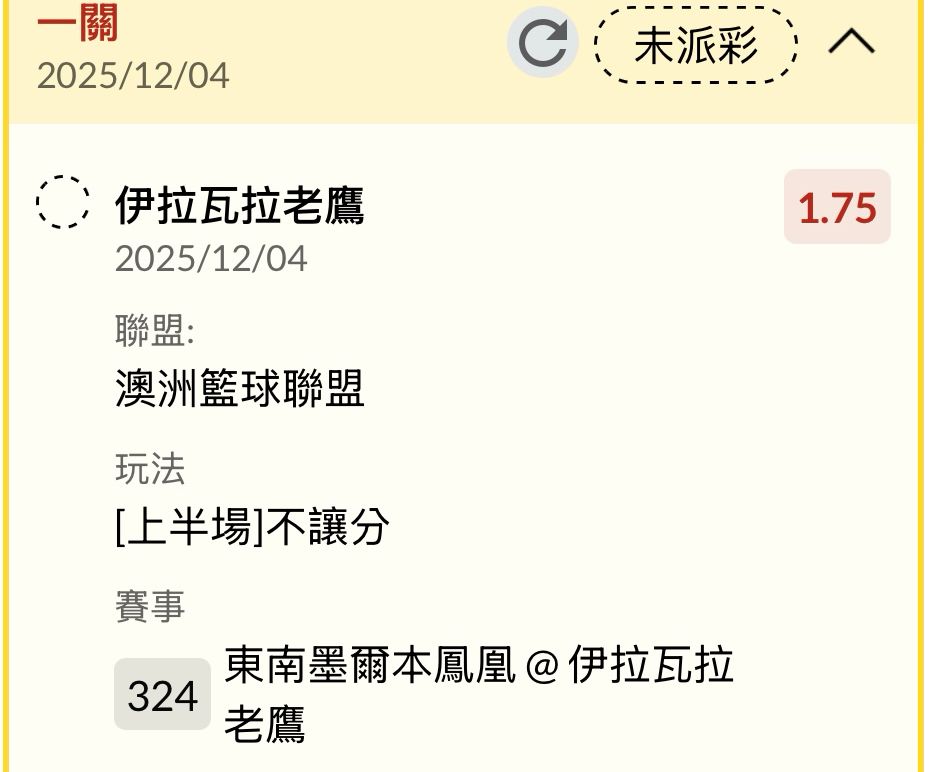Refresh the 一關 bet status
This screenshot has height=772, width=930.
coord(543,43)
